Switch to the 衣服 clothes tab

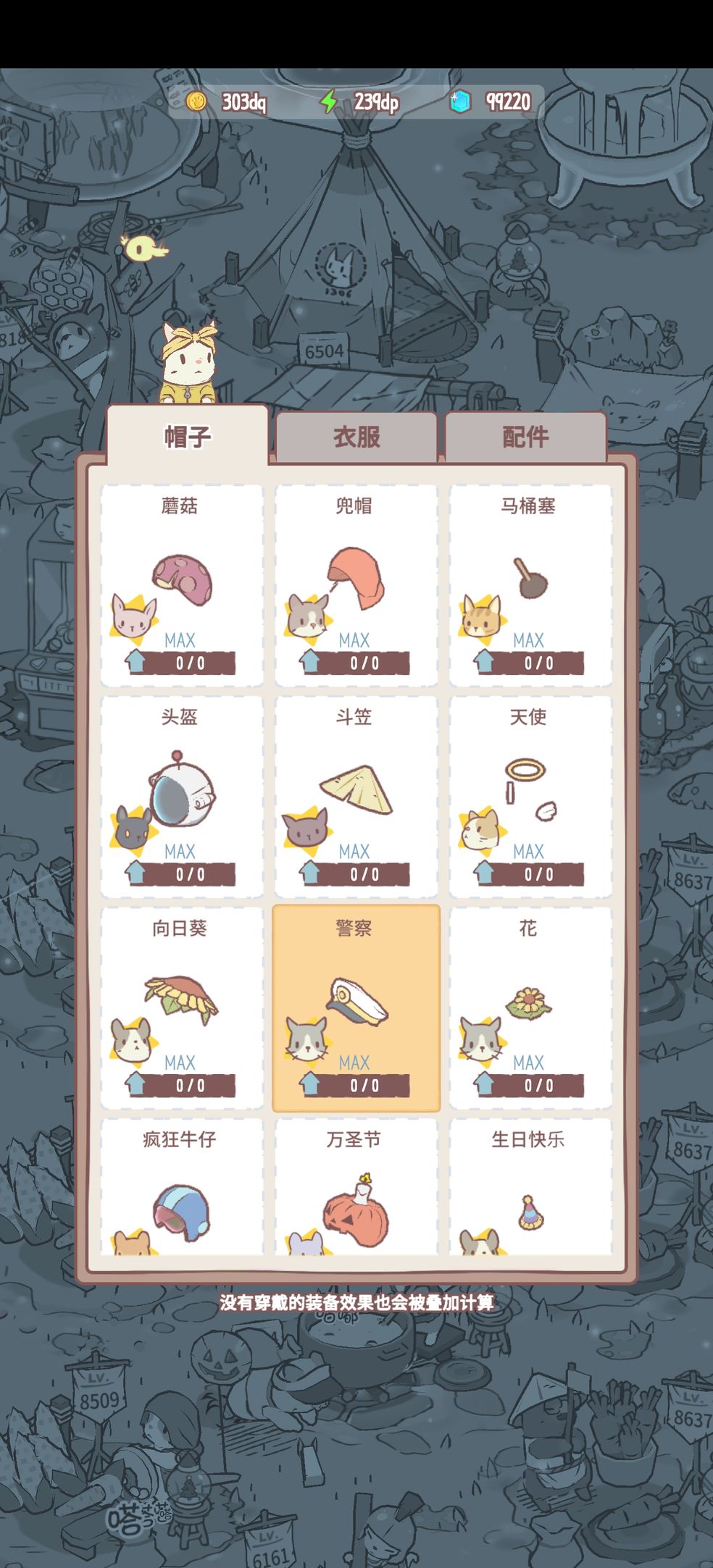[356, 435]
